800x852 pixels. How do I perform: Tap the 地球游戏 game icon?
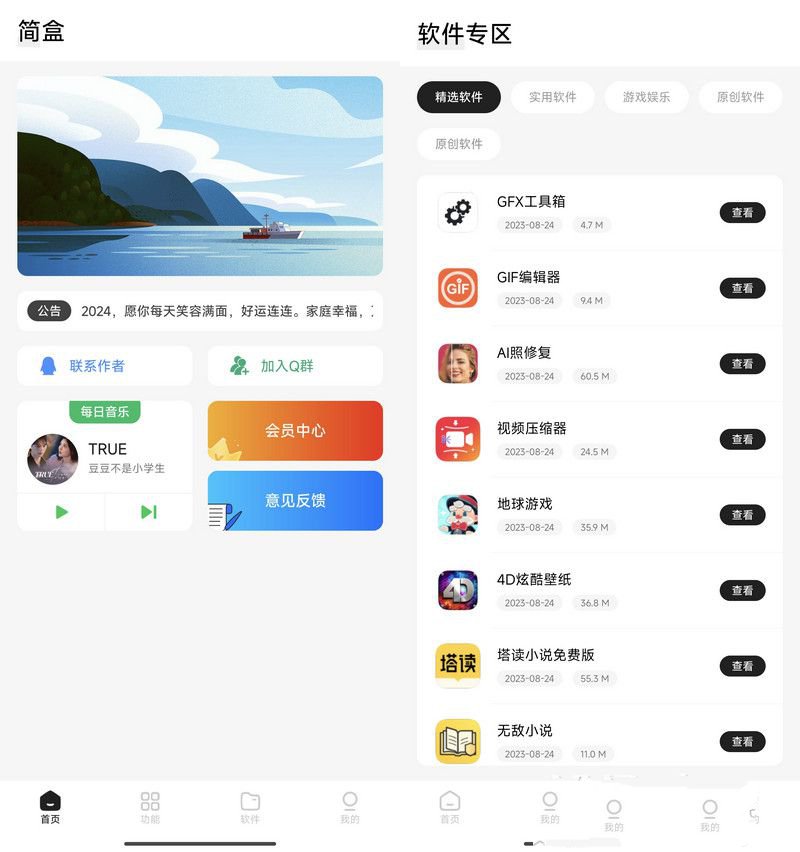pyautogui.click(x=457, y=514)
